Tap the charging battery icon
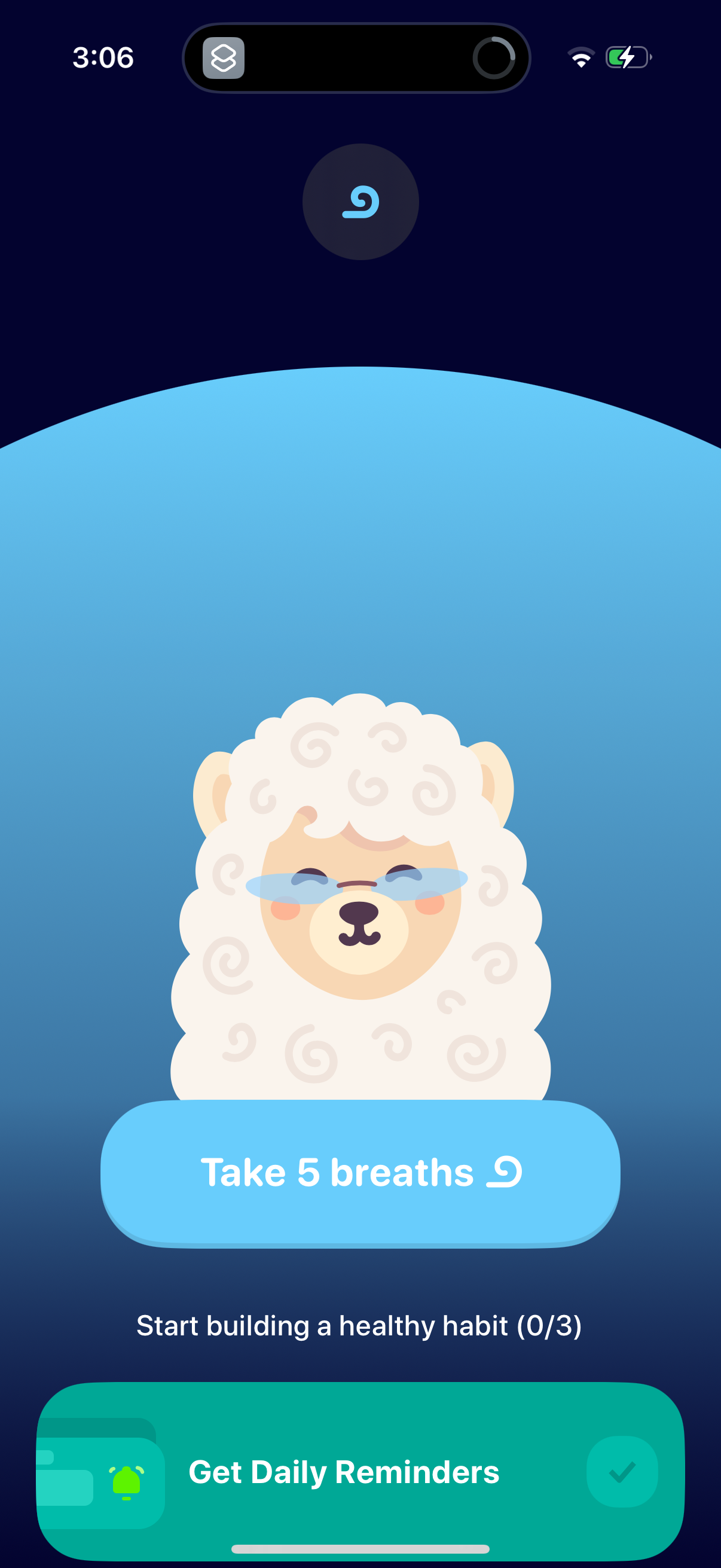The width and height of the screenshot is (721, 1568). pos(627,57)
